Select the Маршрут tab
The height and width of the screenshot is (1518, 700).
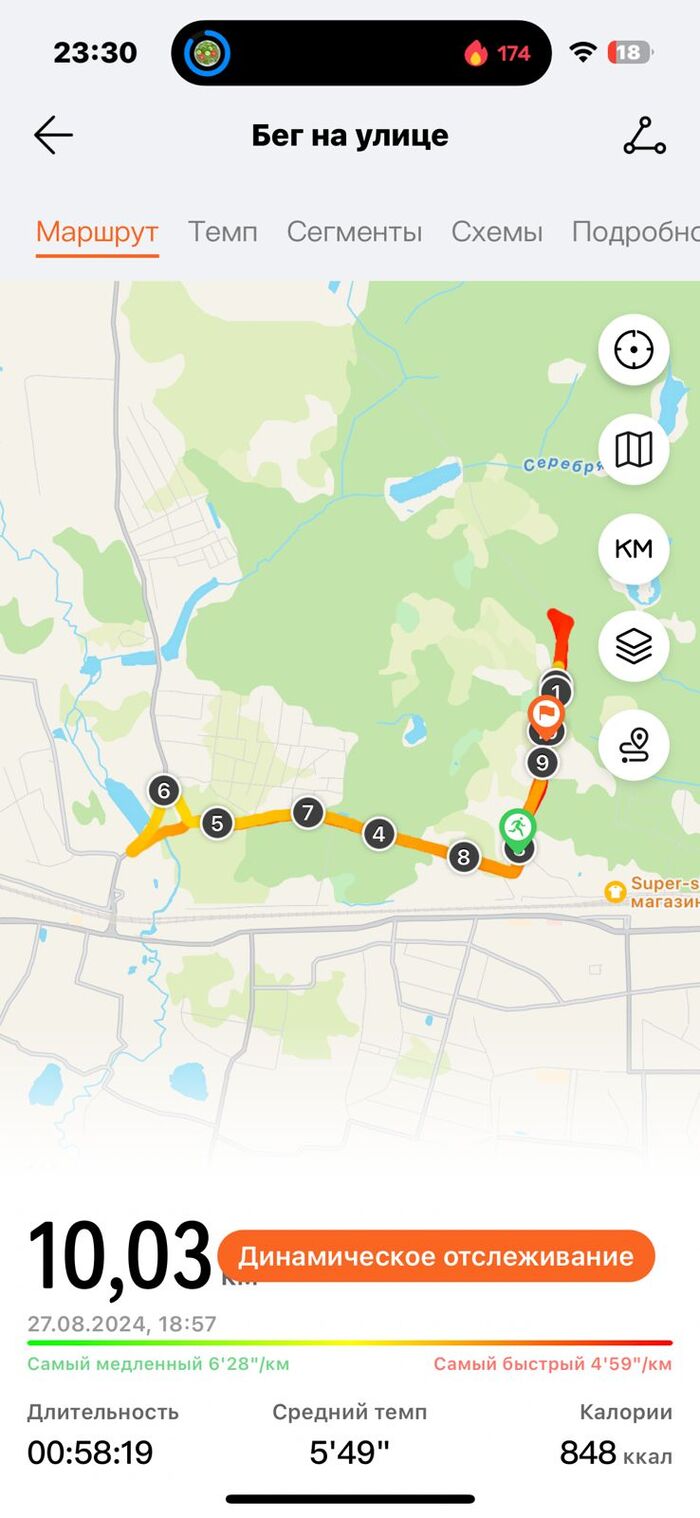pos(97,232)
